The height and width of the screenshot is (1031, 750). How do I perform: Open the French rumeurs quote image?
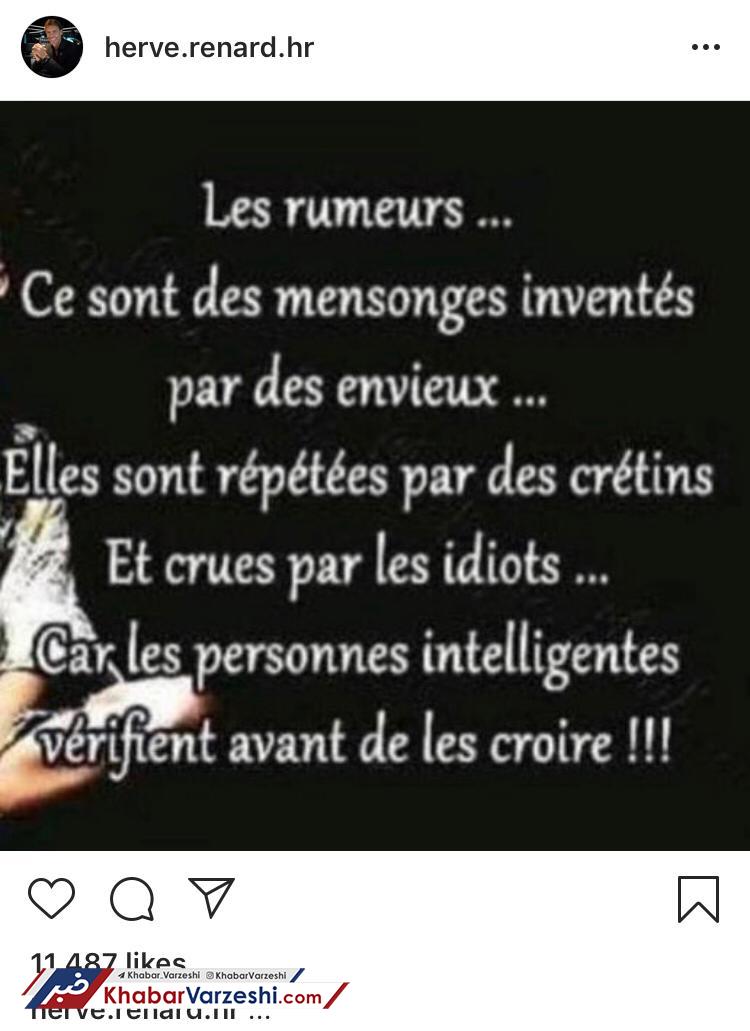375,475
